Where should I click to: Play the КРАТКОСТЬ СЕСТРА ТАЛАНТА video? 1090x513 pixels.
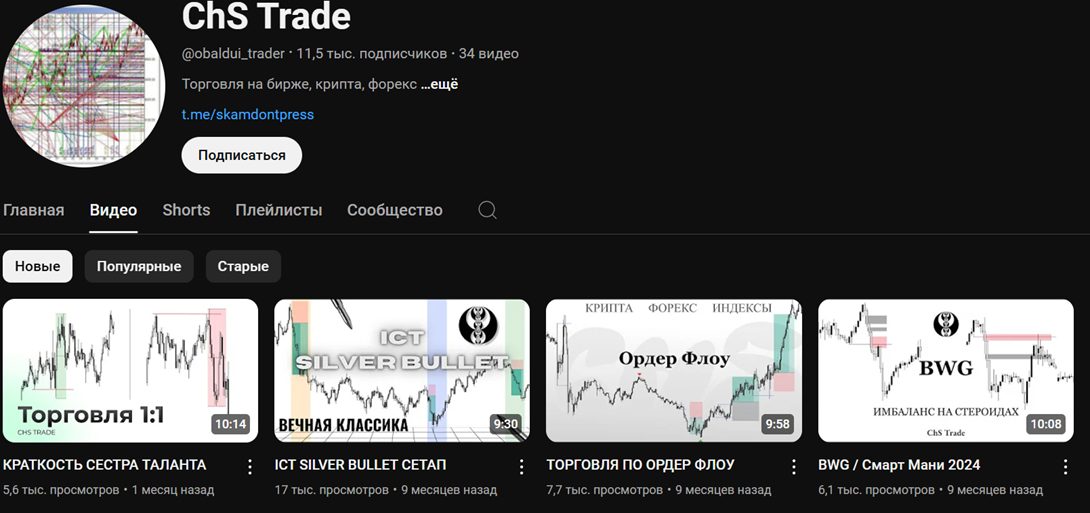(130, 370)
